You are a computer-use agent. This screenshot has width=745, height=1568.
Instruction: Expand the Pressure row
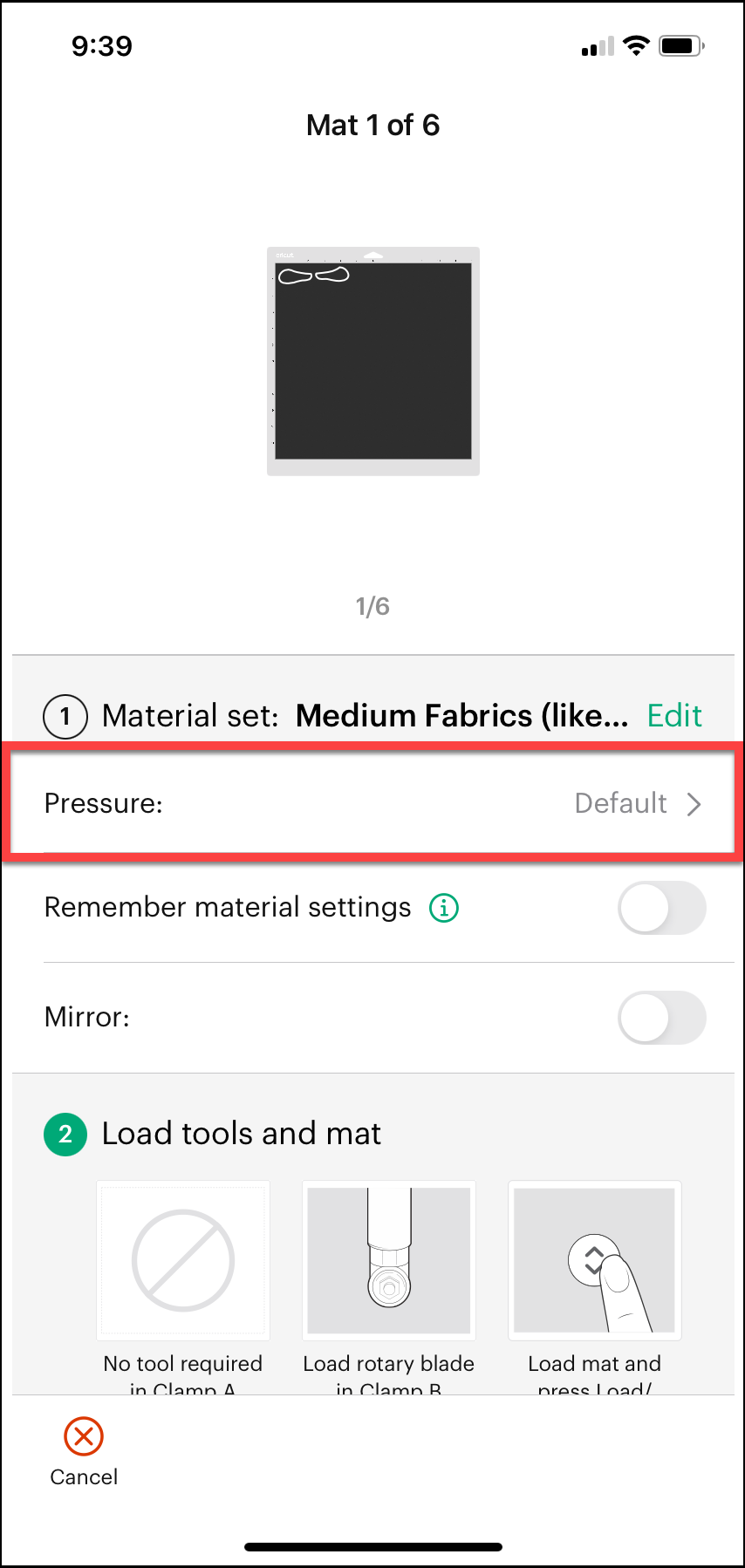coord(372,803)
